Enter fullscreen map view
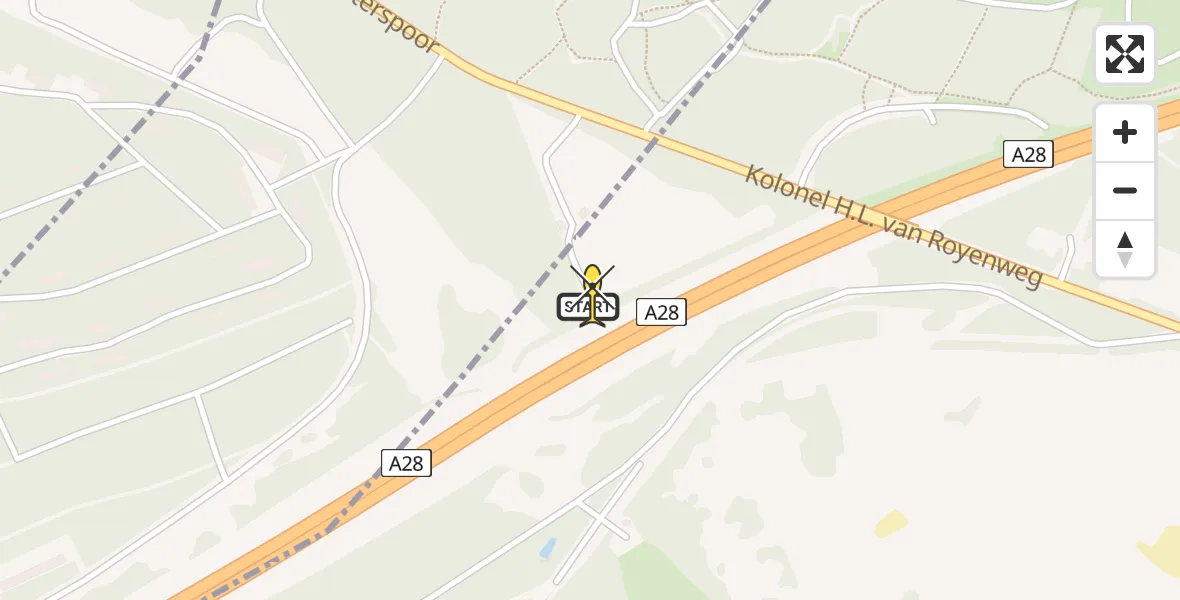1180x600 pixels. 1125,54
